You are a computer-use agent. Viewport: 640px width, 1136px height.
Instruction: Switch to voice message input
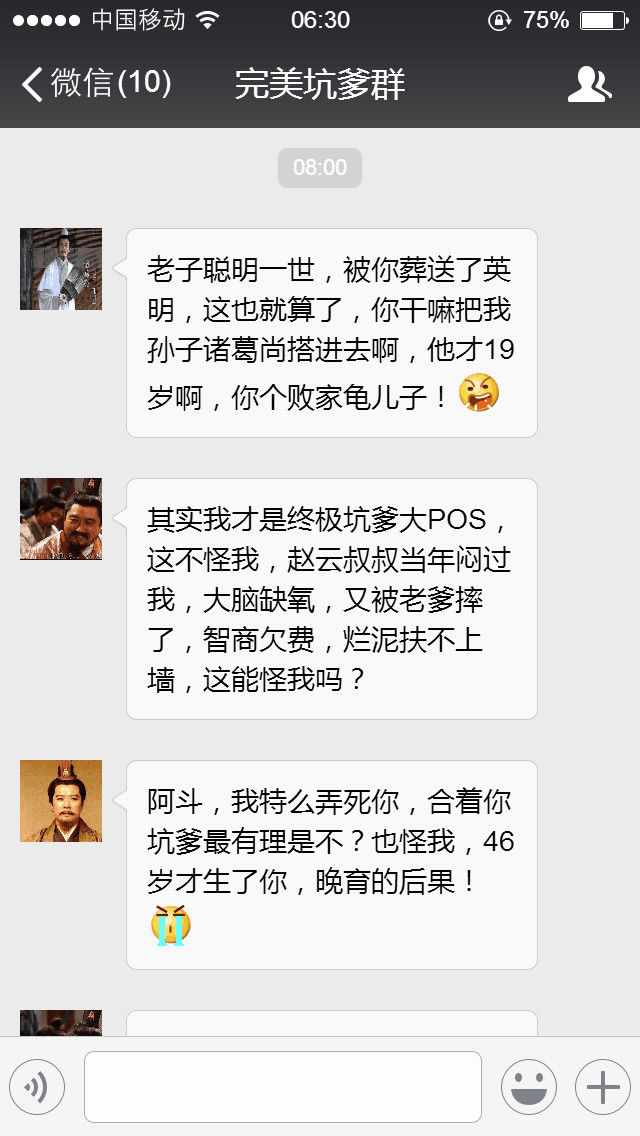click(x=37, y=1087)
